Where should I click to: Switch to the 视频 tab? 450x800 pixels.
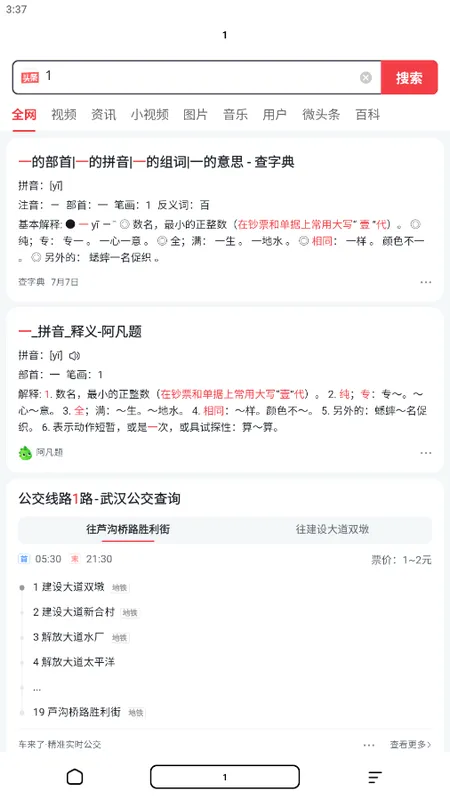click(64, 114)
